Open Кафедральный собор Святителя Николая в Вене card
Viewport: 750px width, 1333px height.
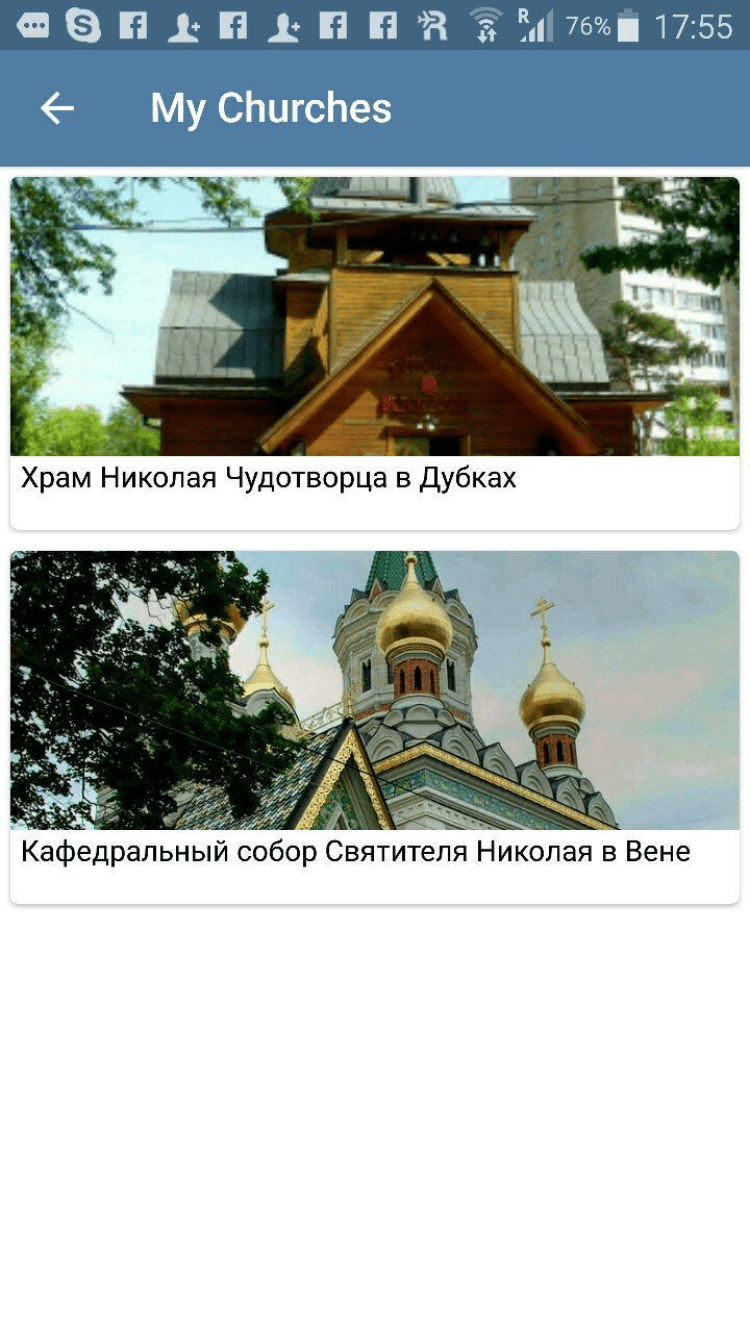[x=374, y=726]
